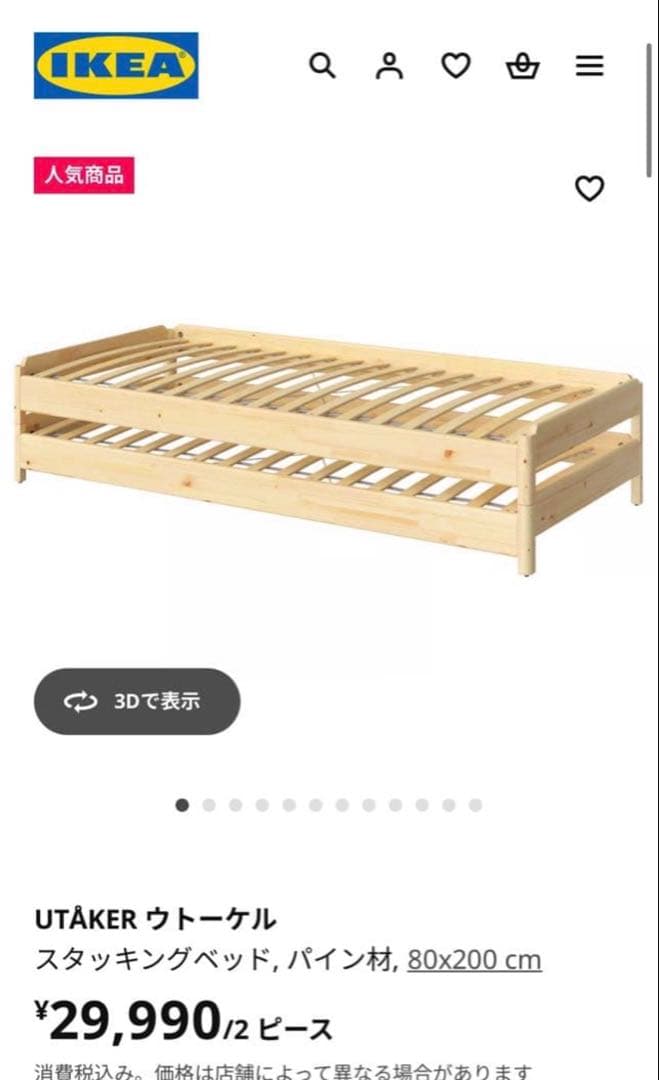The width and height of the screenshot is (659, 1080).
Task: Open the account profile icon
Action: coord(388,66)
